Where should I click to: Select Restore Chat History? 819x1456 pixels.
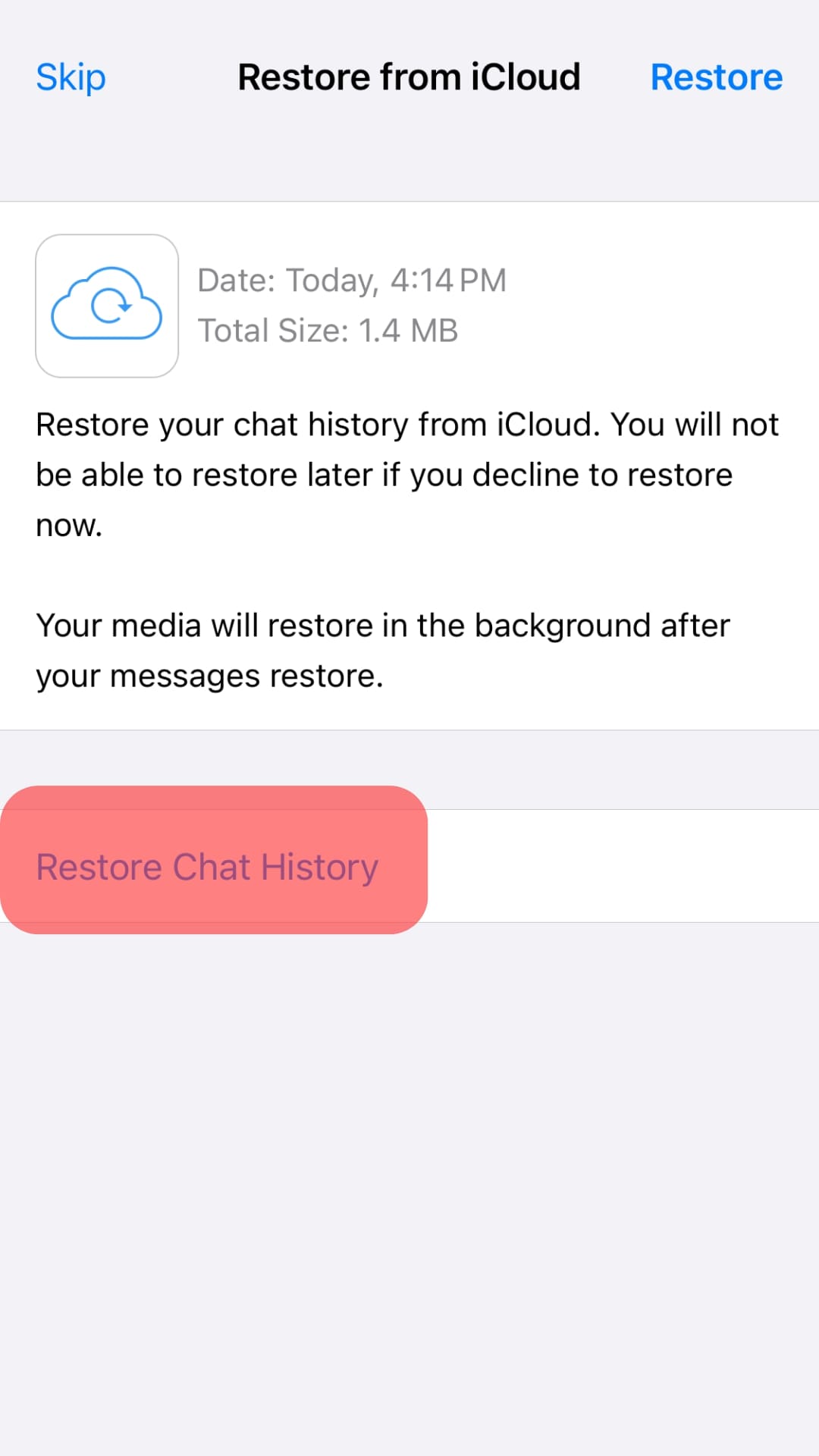tap(207, 866)
